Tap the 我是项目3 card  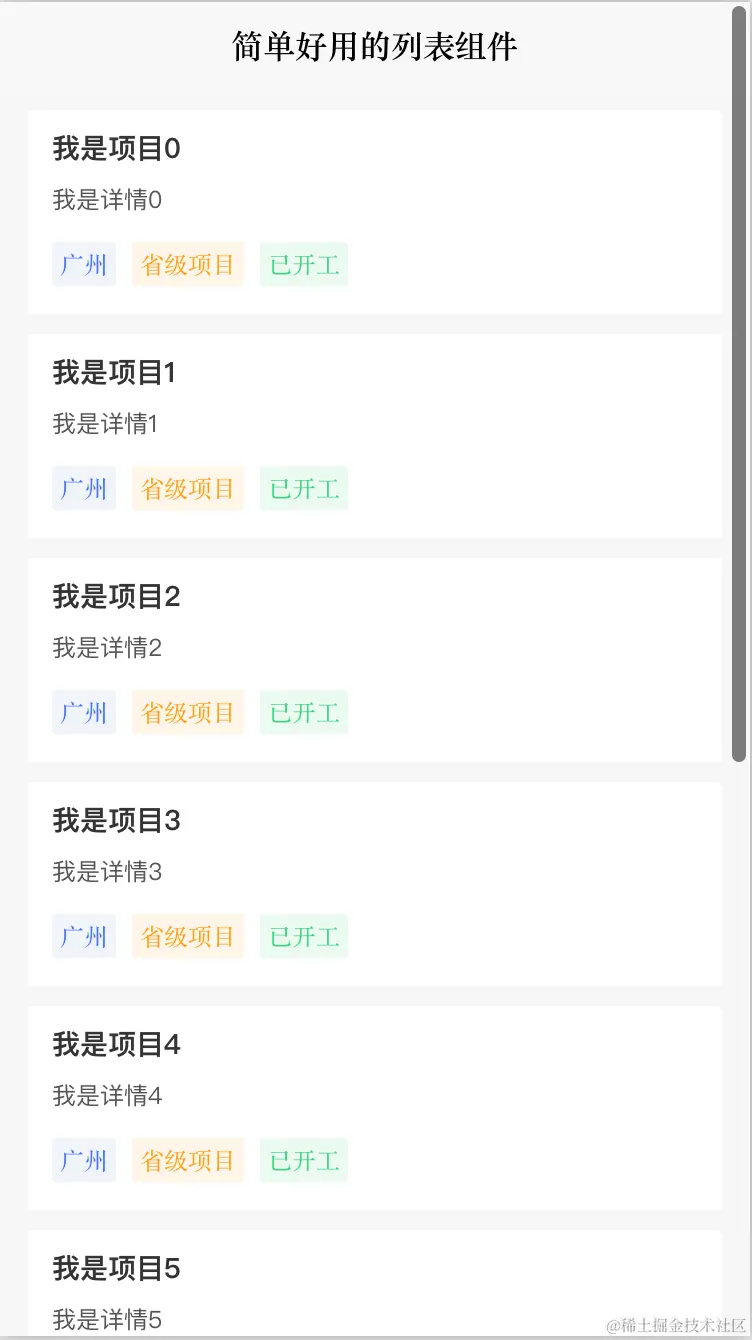(x=374, y=884)
